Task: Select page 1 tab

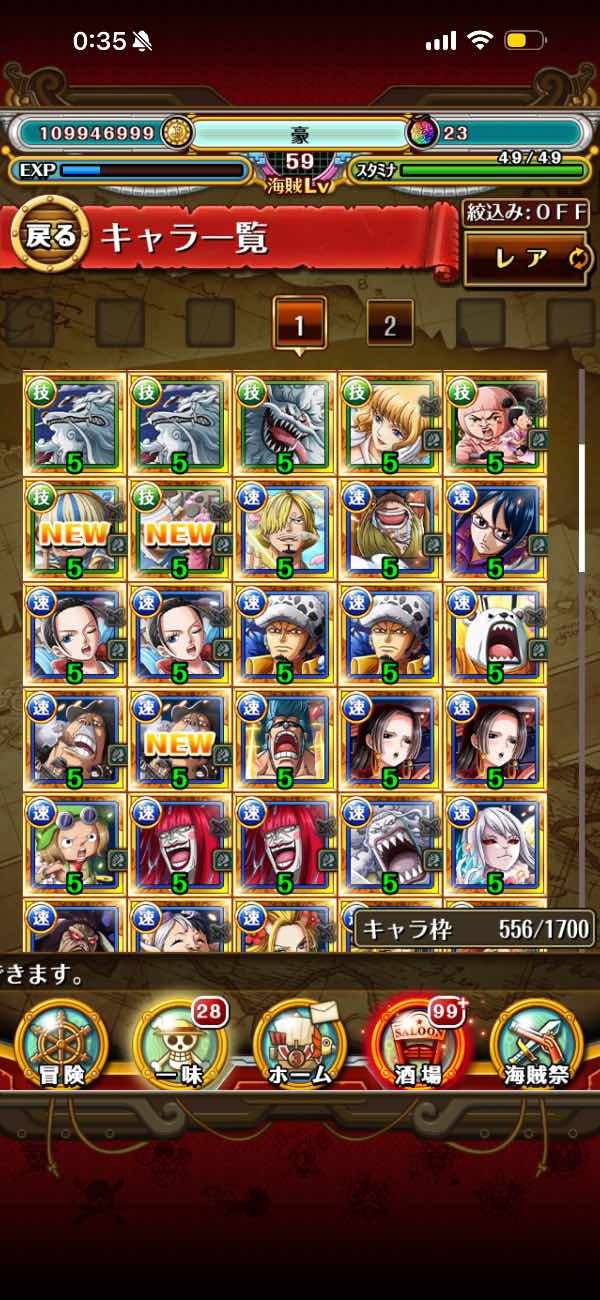Action: [x=299, y=324]
